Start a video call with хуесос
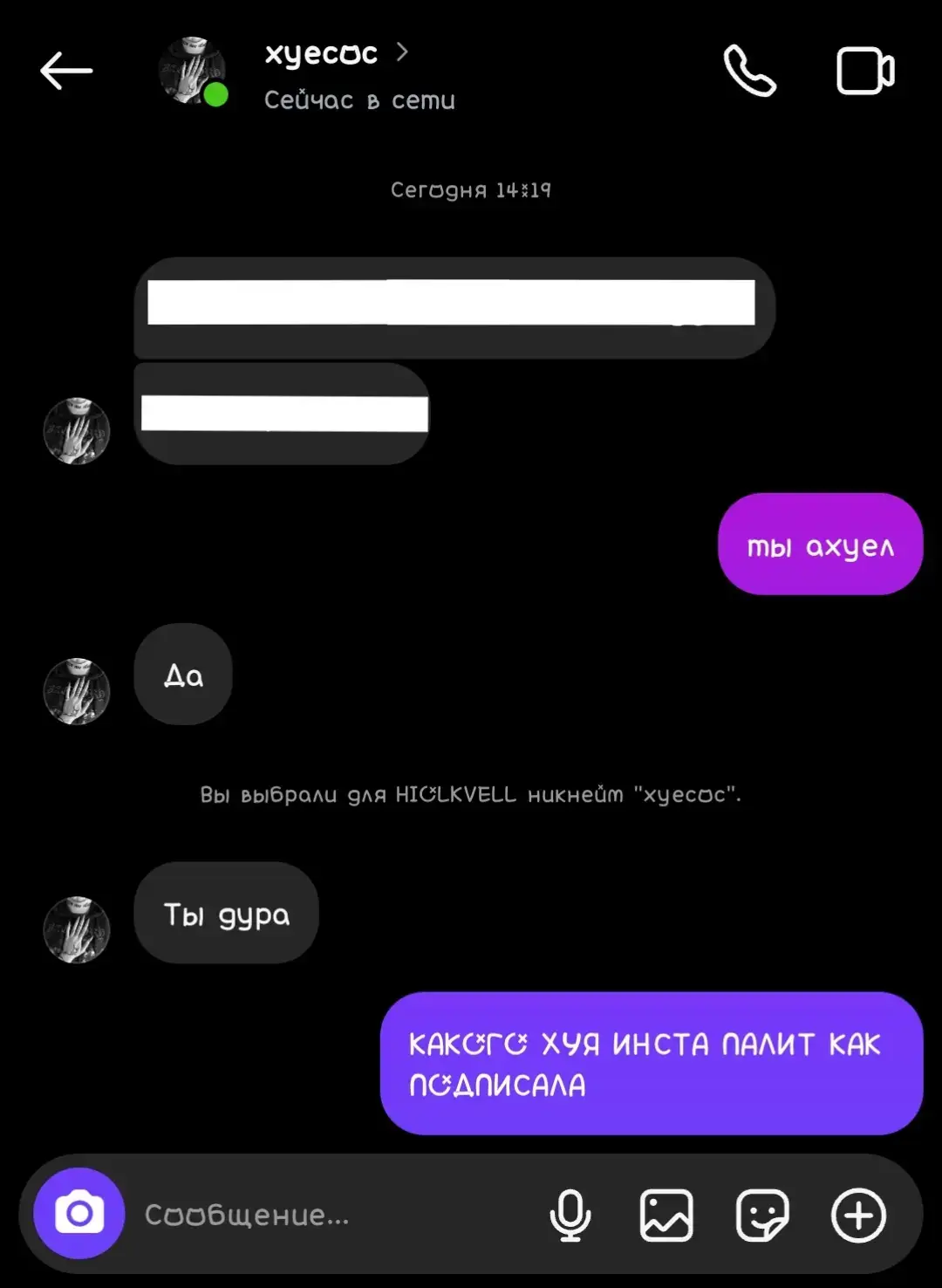The width and height of the screenshot is (942, 1288). click(x=864, y=71)
